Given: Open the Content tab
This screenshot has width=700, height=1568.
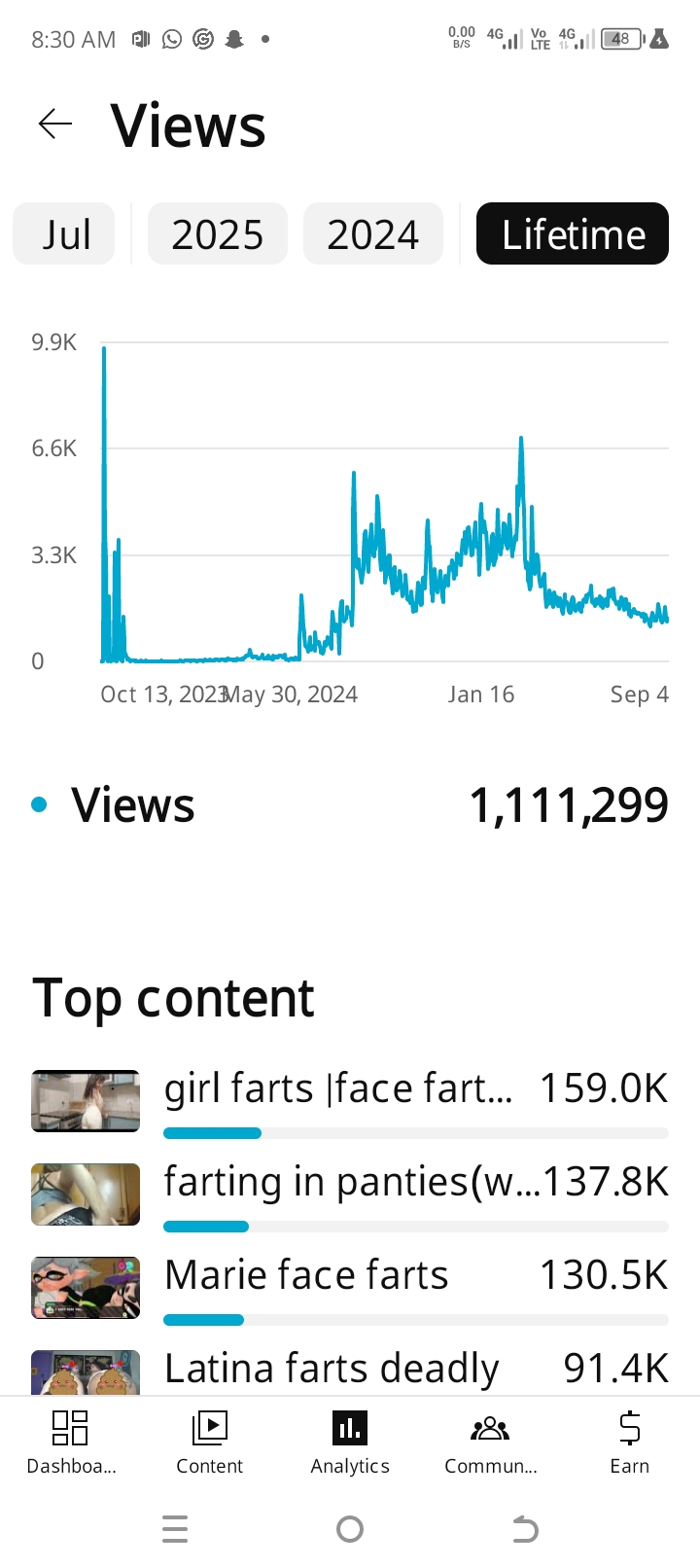Looking at the screenshot, I should [209, 1443].
